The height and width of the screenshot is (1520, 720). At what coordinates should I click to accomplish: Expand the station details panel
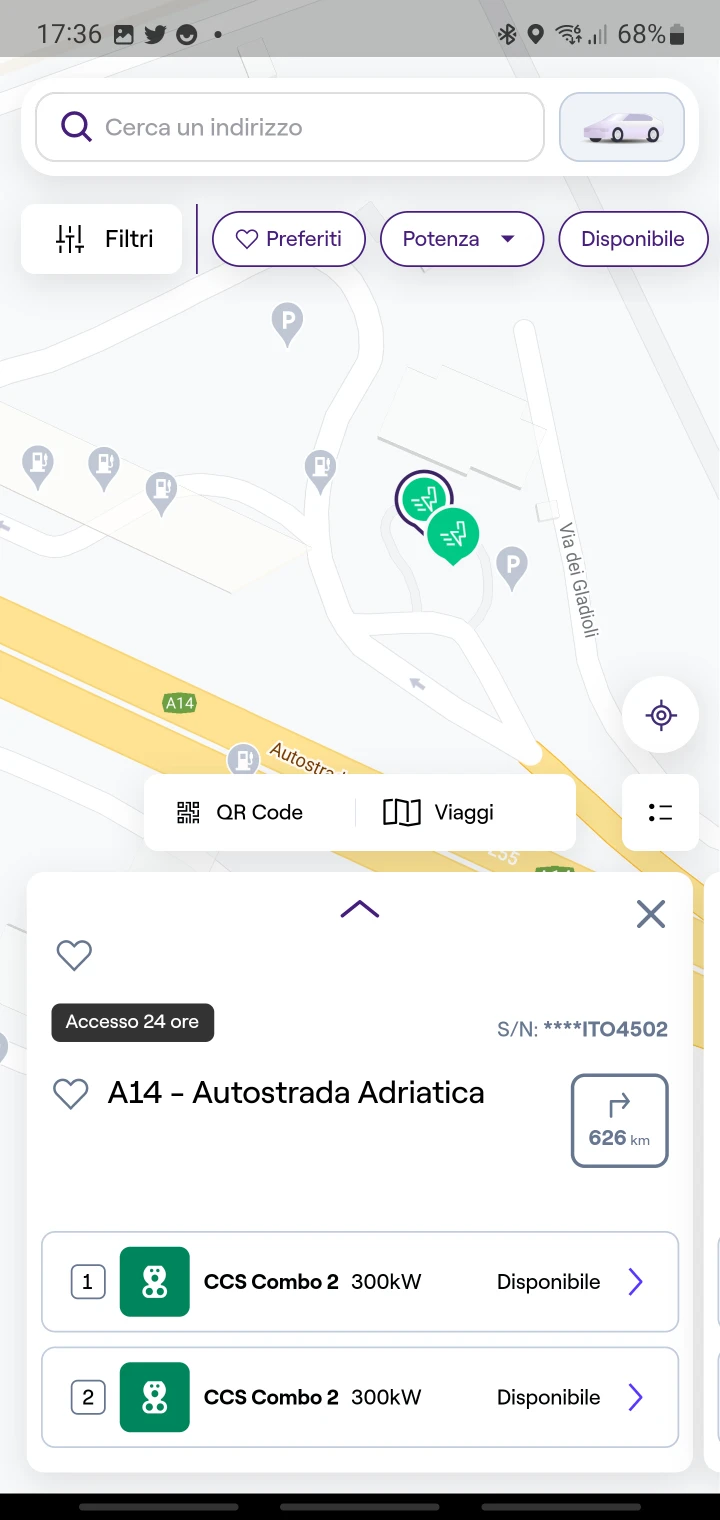[x=360, y=909]
